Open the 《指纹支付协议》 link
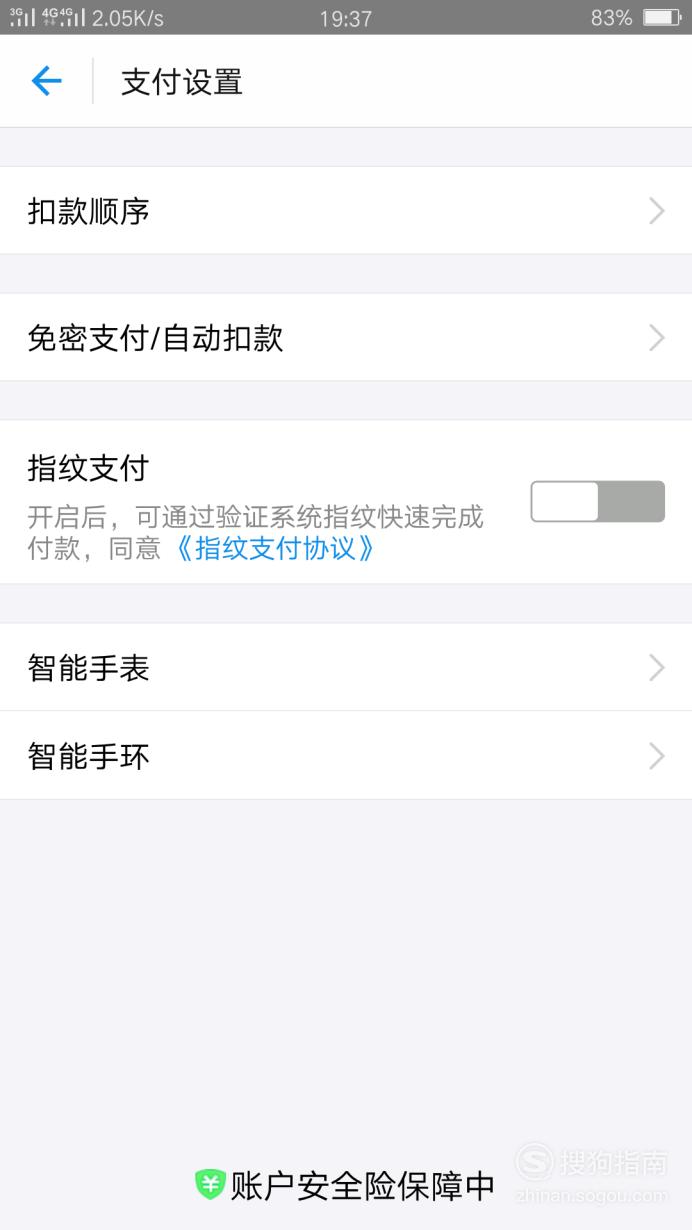 coord(274,548)
